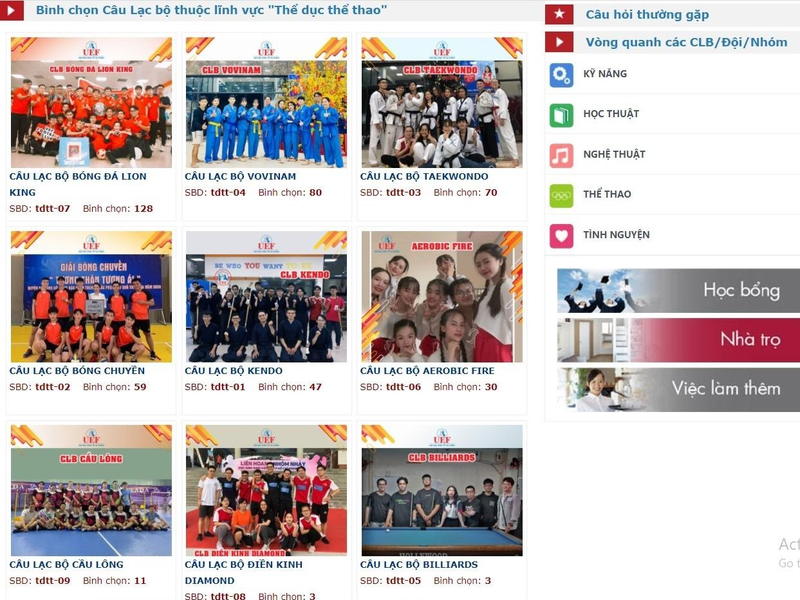The width and height of the screenshot is (800, 600).
Task: Select the Thể Thao category
Action: [x=607, y=194]
